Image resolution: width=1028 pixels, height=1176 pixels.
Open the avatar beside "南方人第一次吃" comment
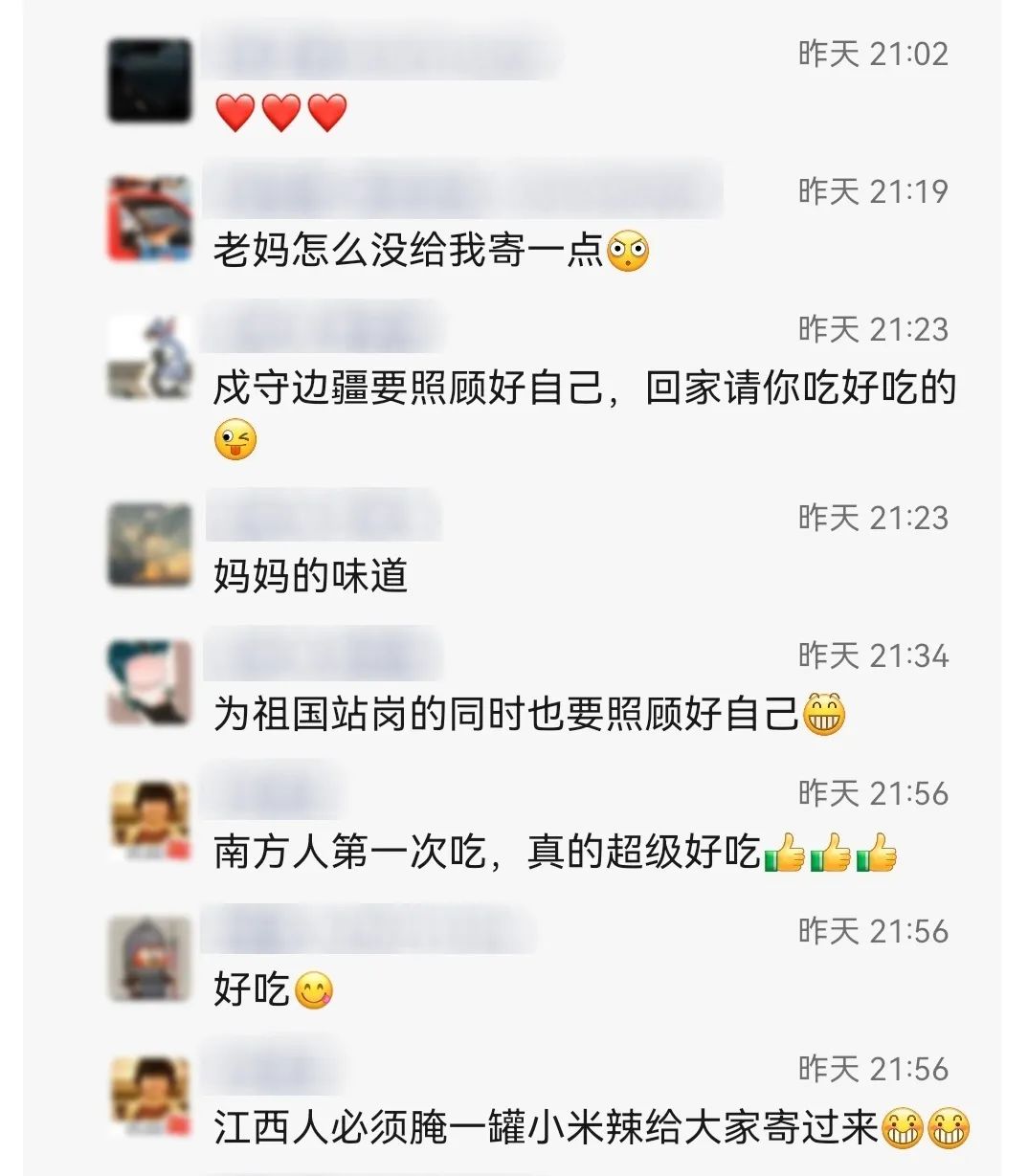click(x=149, y=820)
